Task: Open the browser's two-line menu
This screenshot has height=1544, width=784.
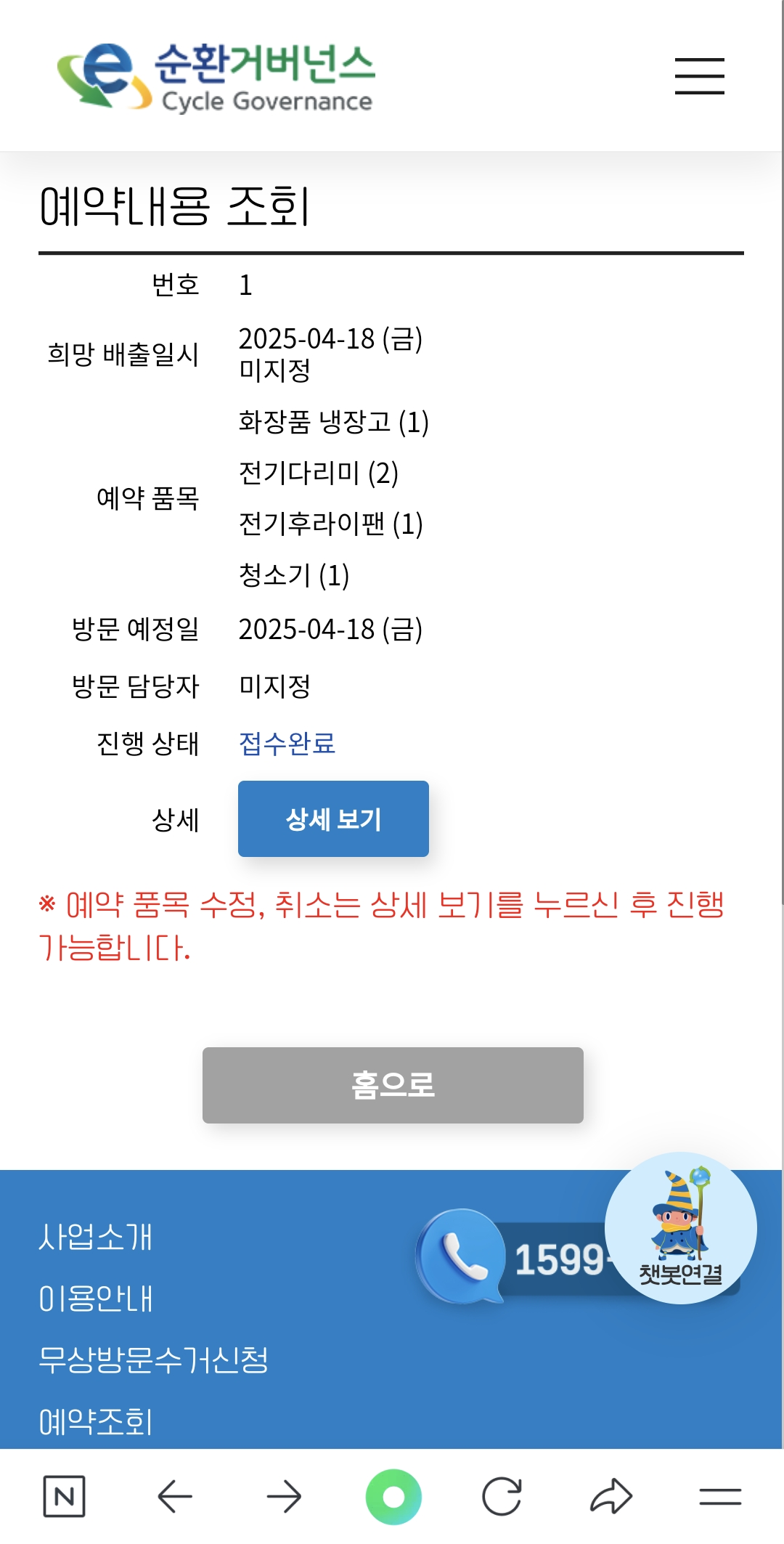Action: pos(720,1496)
